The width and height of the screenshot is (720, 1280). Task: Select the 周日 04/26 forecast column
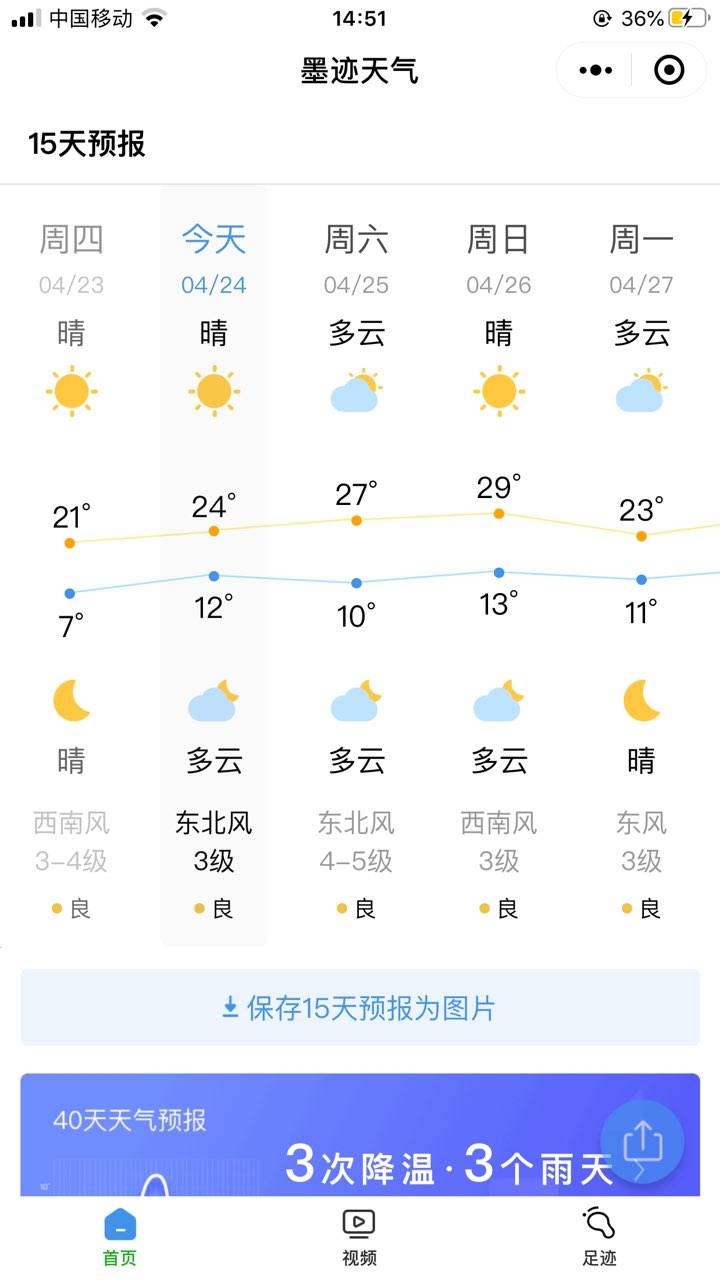click(499, 565)
